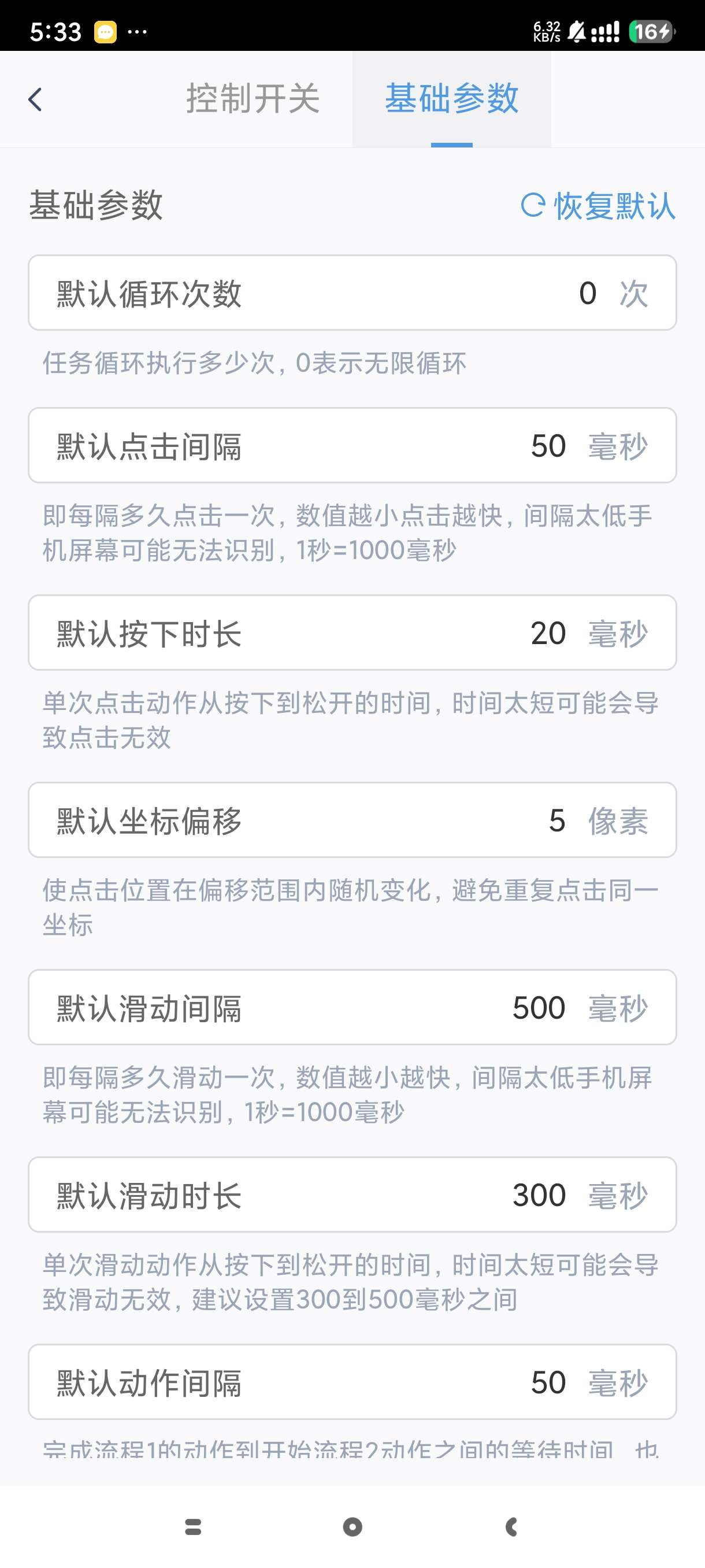Modify the 默认滑动间隔 value
The height and width of the screenshot is (1568, 705).
[539, 1008]
